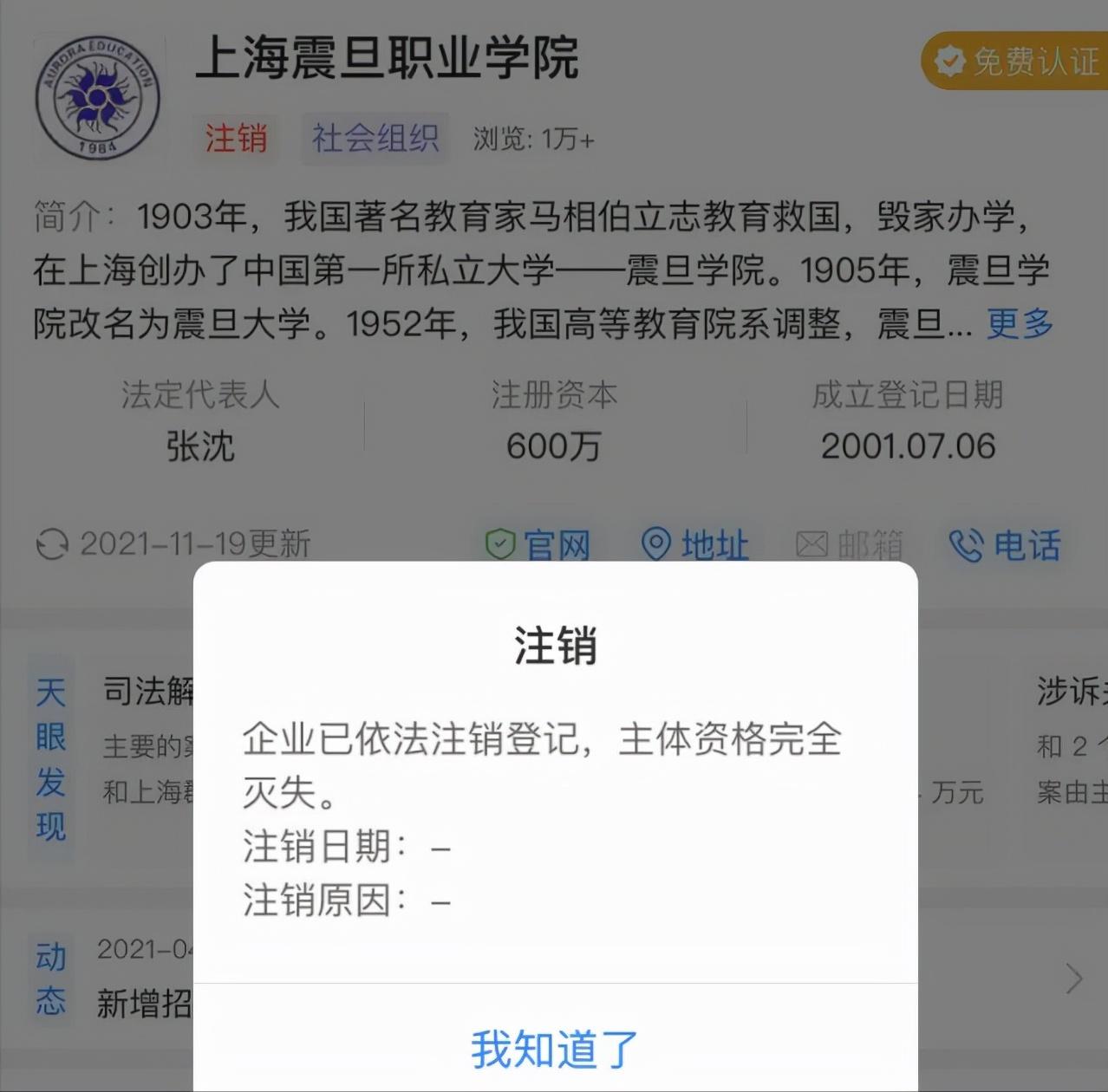Screen dimensions: 1108x1092
Task: Tap the 注销 status tag
Action: 236,139
